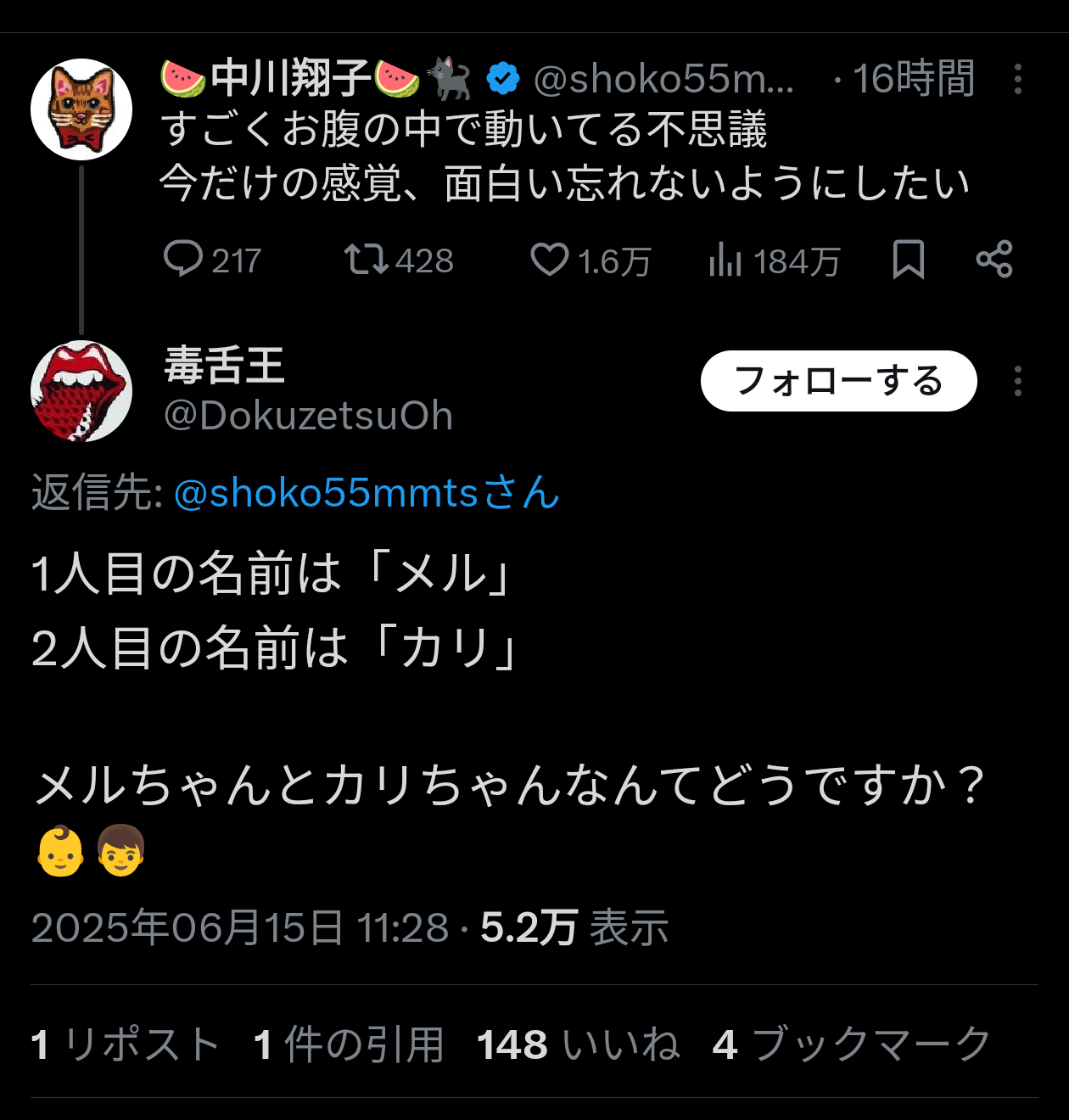Open the @shoko55mmts mention link

[367, 493]
